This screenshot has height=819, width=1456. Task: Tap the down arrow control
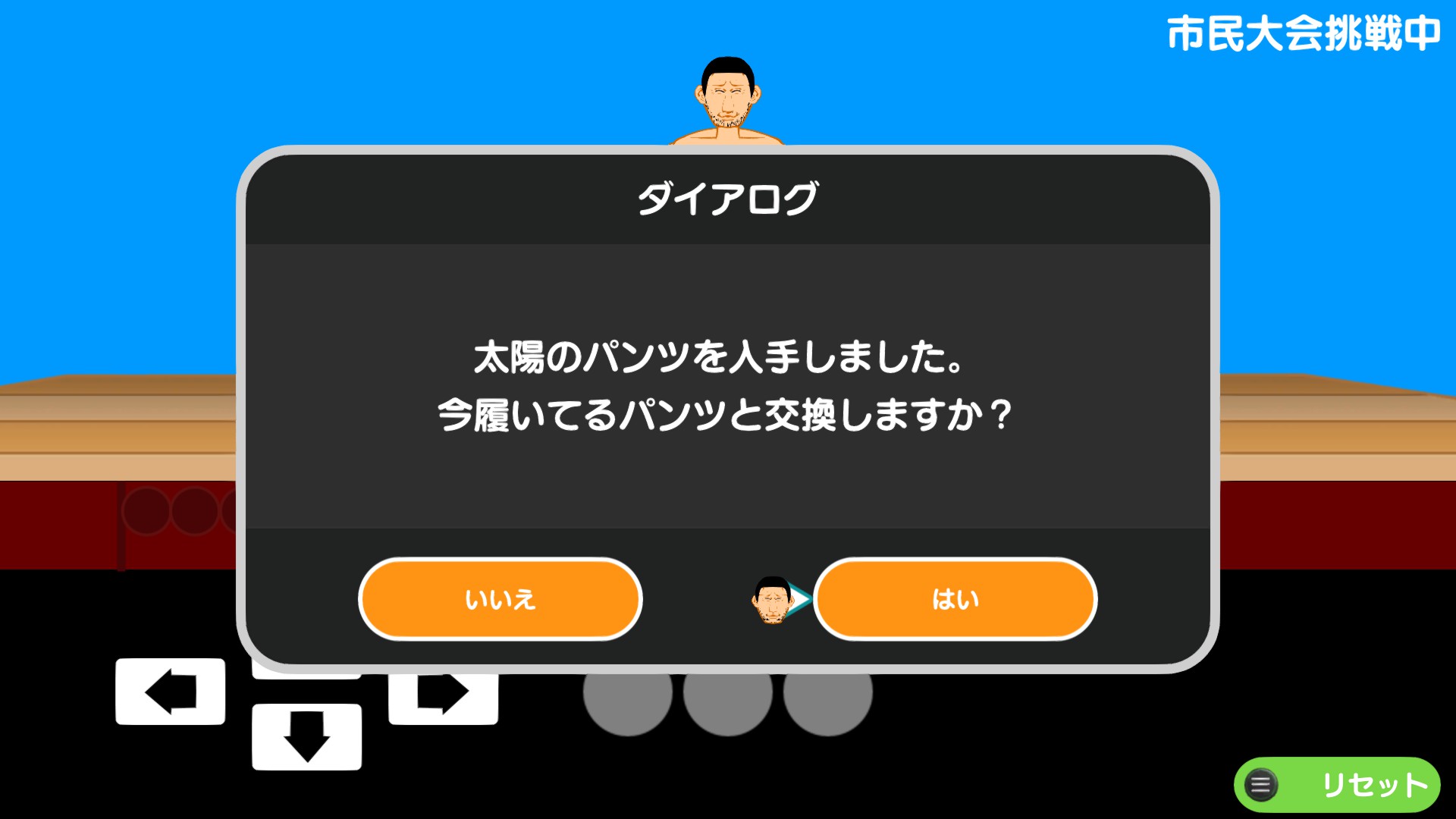point(306,736)
